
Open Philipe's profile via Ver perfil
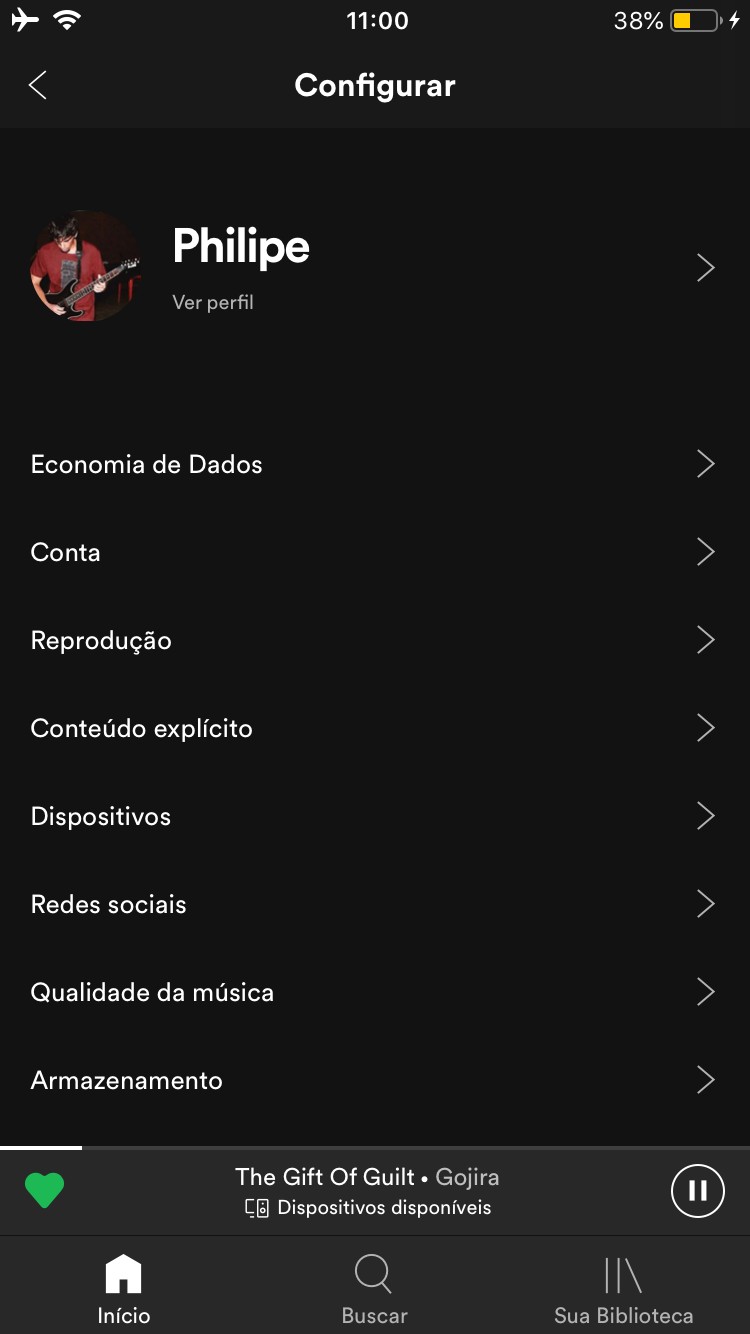pyautogui.click(x=213, y=302)
